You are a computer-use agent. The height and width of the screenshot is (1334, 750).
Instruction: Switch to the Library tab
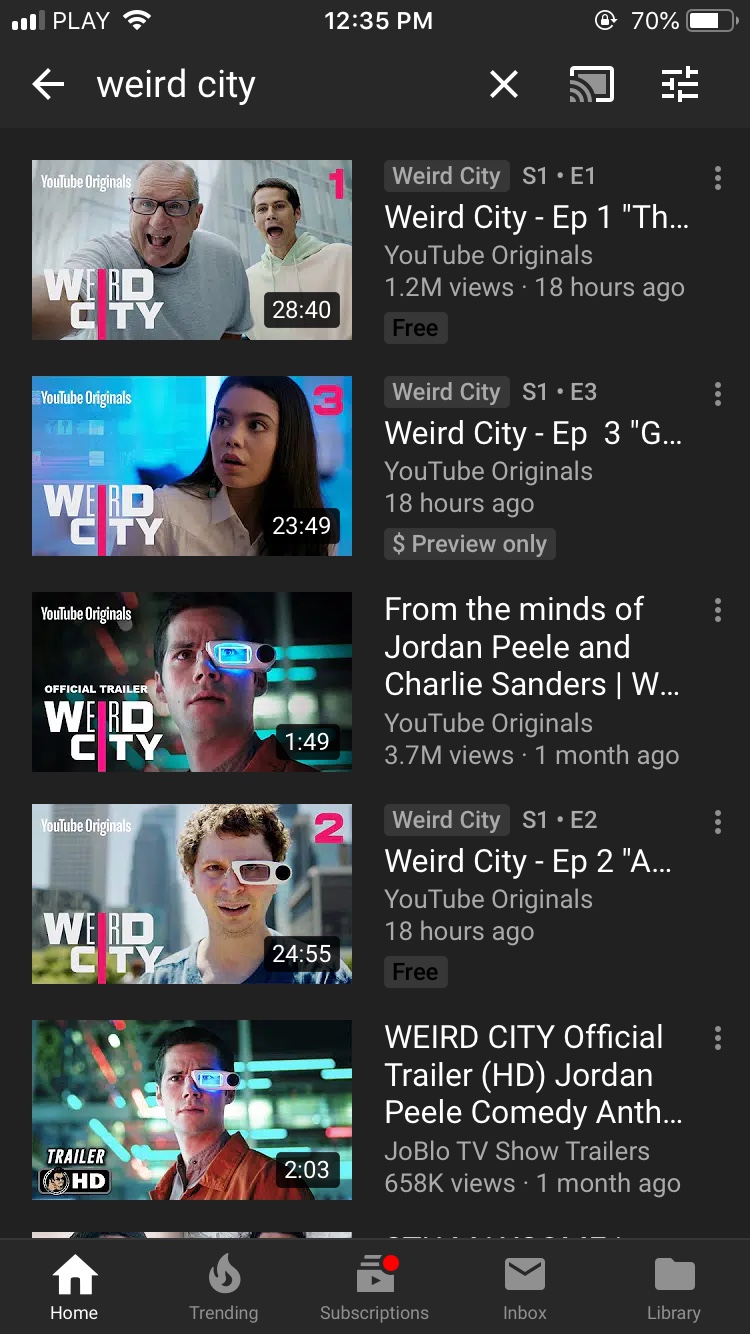674,1288
